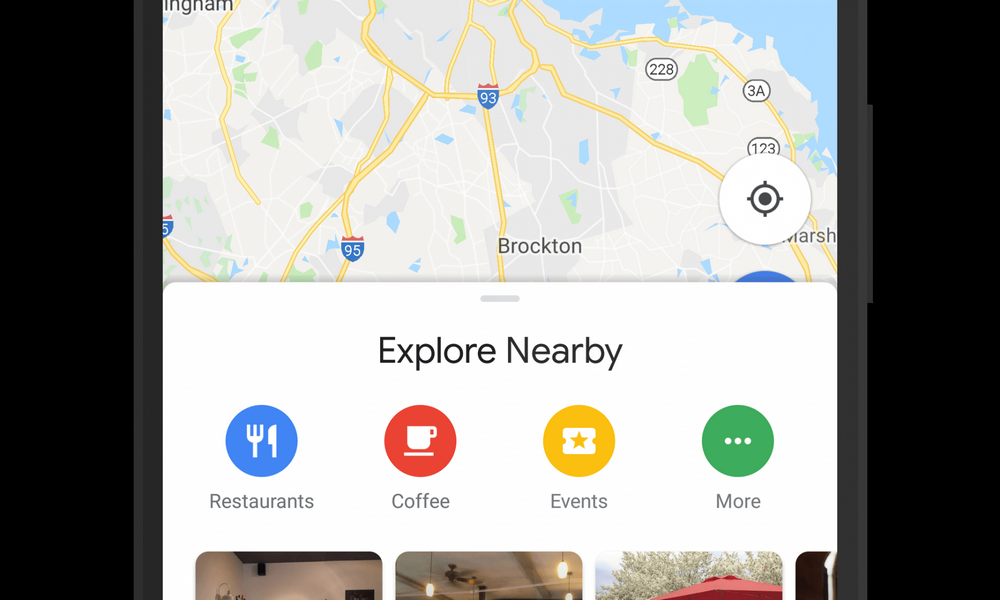Browse nearby Events

[579, 441]
